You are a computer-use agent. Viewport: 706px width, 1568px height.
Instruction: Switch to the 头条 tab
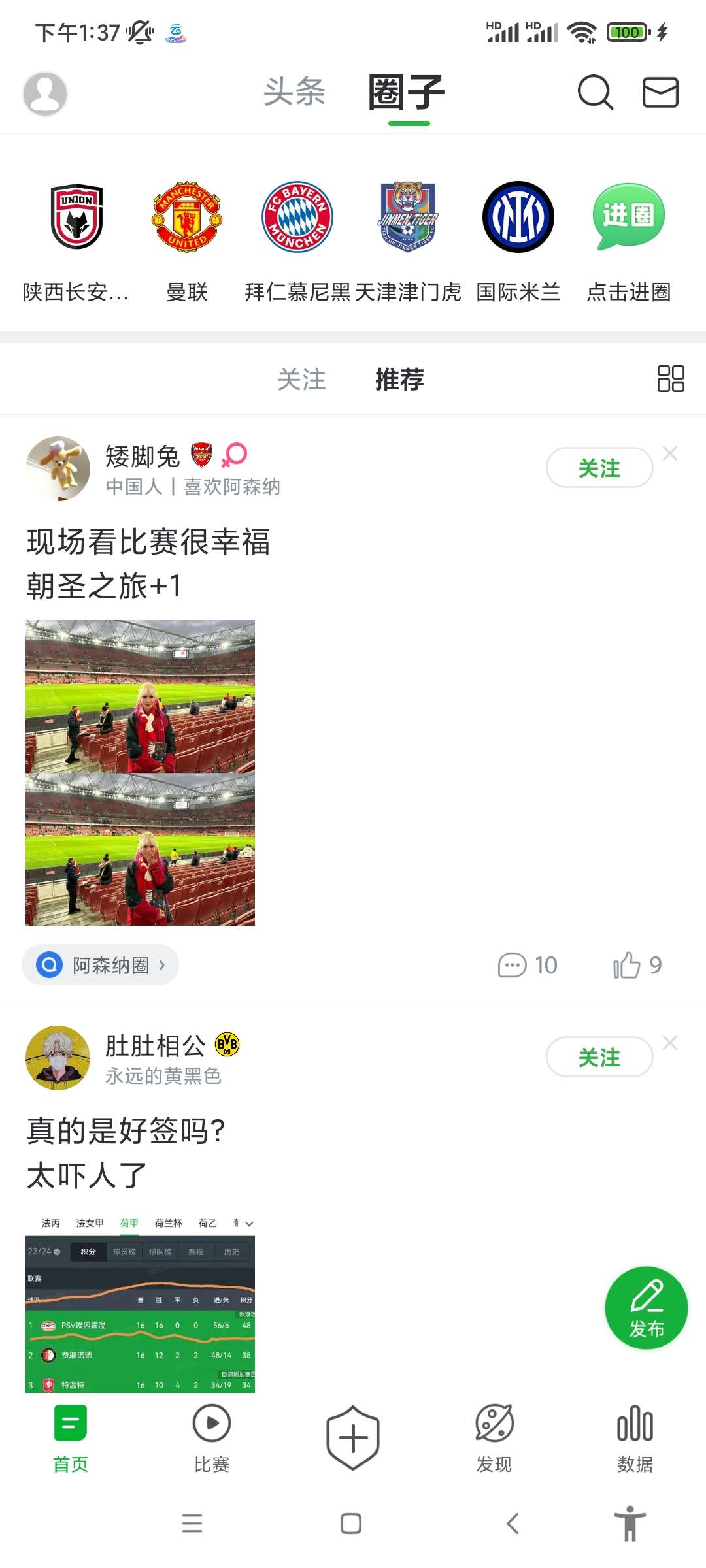(295, 92)
